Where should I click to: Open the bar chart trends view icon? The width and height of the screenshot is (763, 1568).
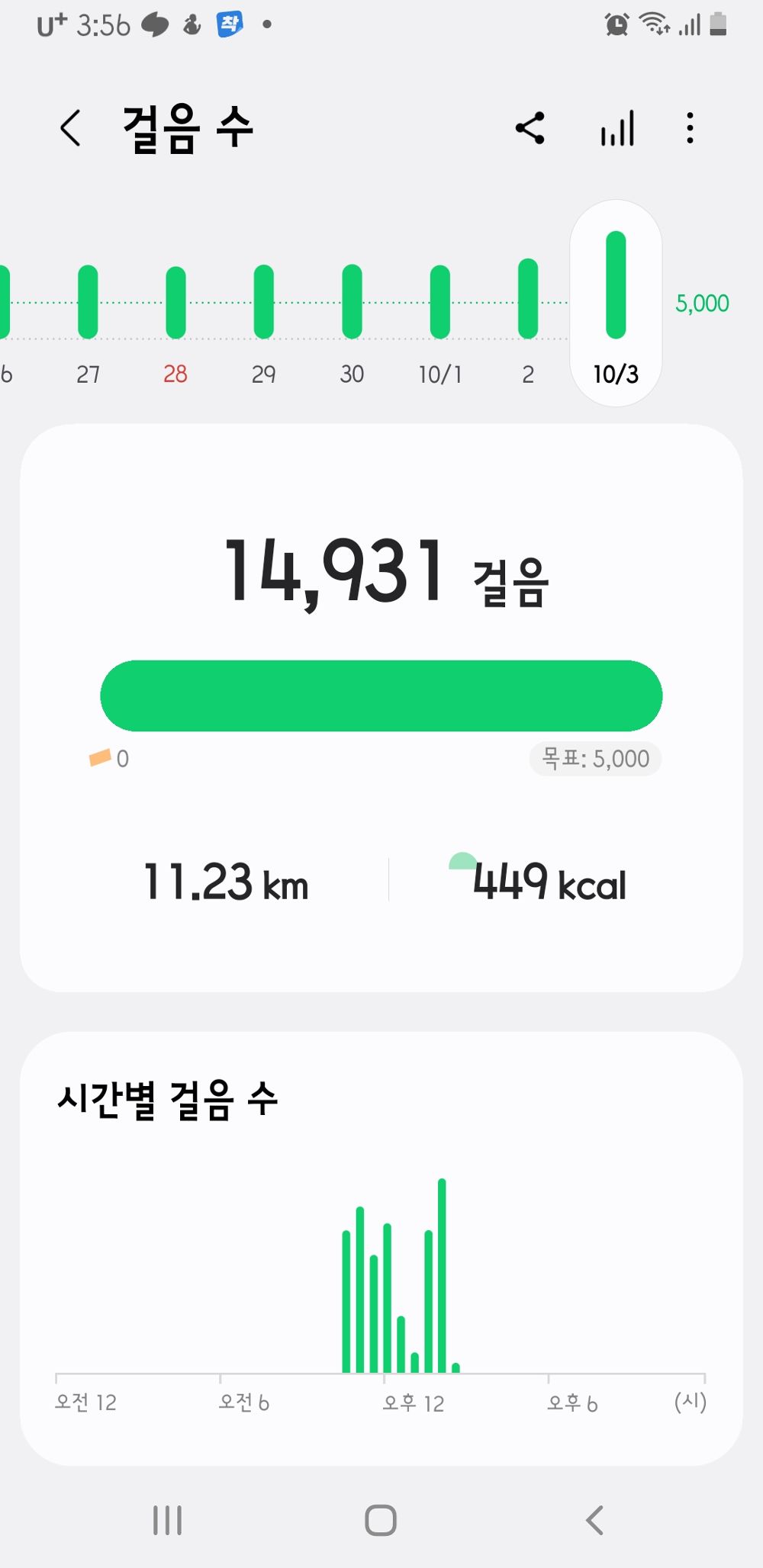point(616,127)
